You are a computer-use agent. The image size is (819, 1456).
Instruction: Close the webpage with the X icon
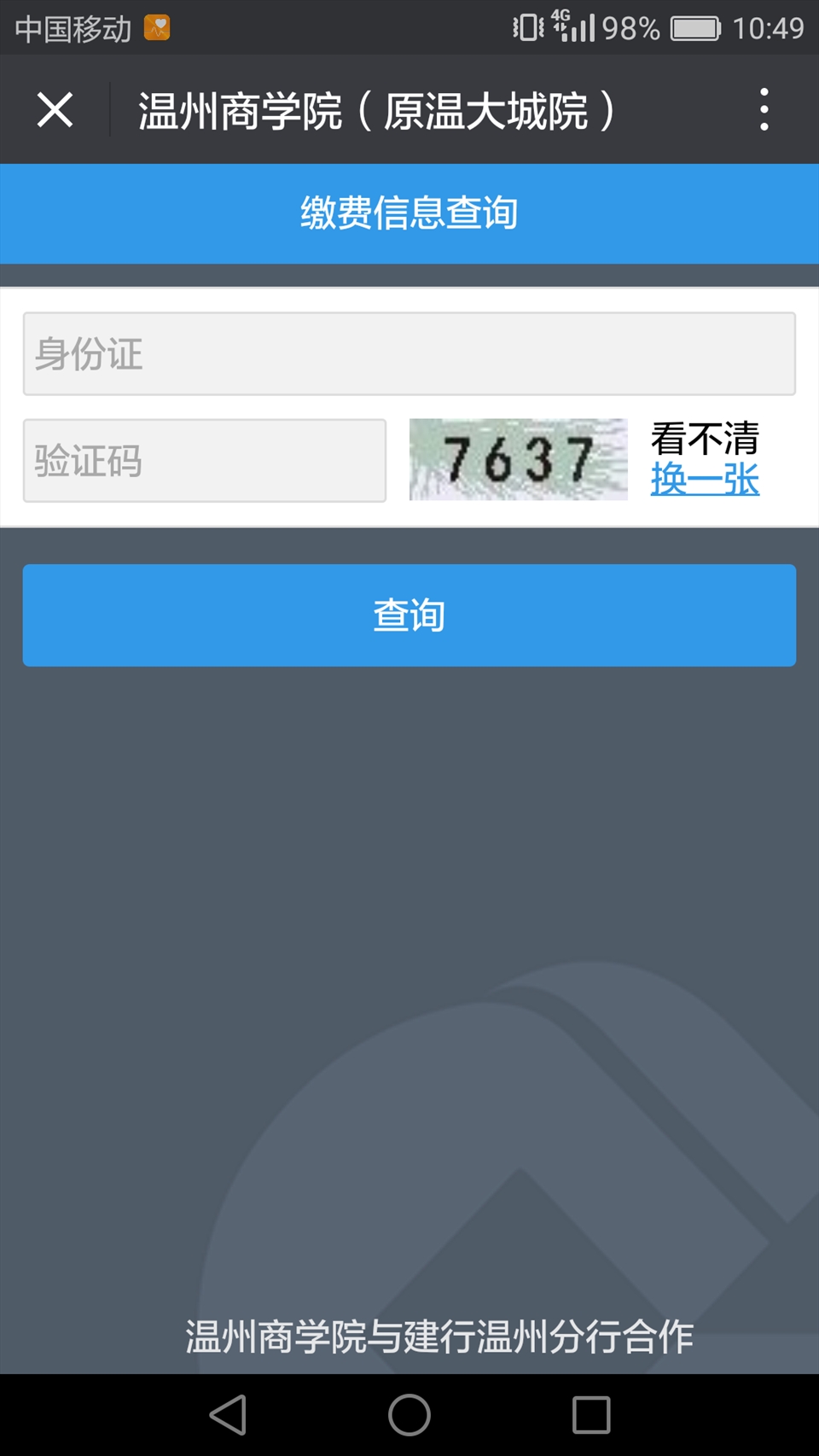click(55, 110)
